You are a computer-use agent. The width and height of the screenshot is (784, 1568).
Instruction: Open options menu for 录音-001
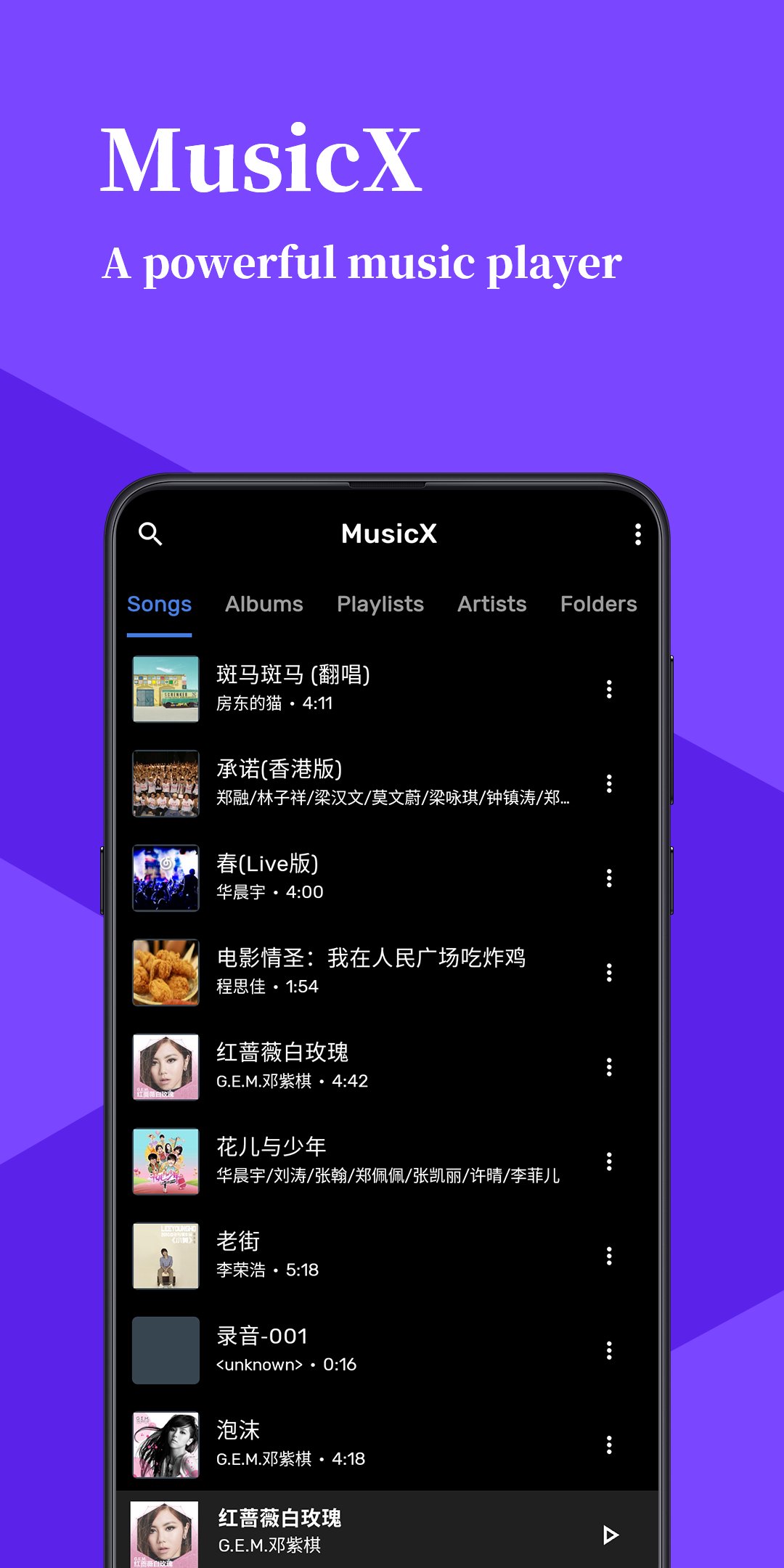[609, 1350]
